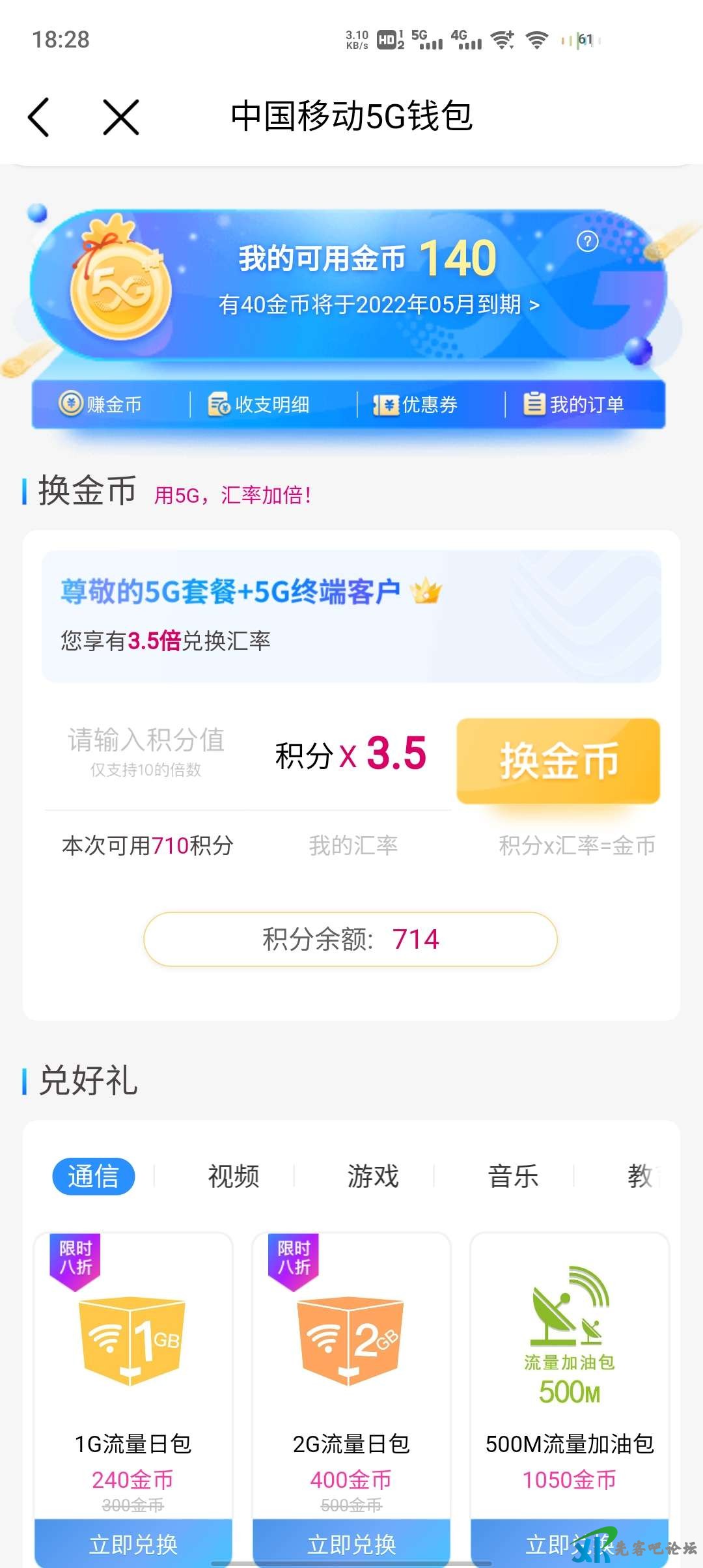
Task: Switch to the 视频 tab
Action: click(233, 1176)
